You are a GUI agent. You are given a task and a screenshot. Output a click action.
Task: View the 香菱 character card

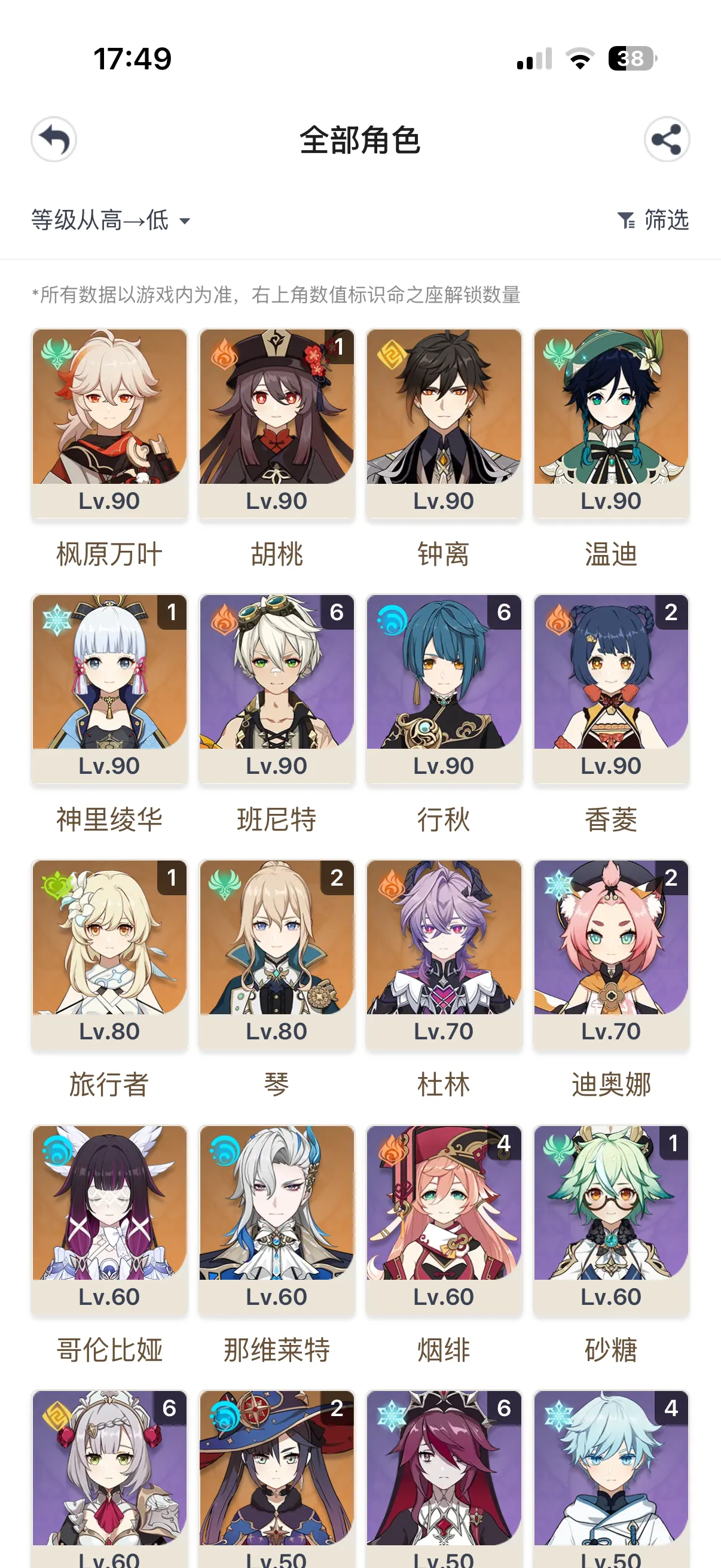(x=611, y=688)
